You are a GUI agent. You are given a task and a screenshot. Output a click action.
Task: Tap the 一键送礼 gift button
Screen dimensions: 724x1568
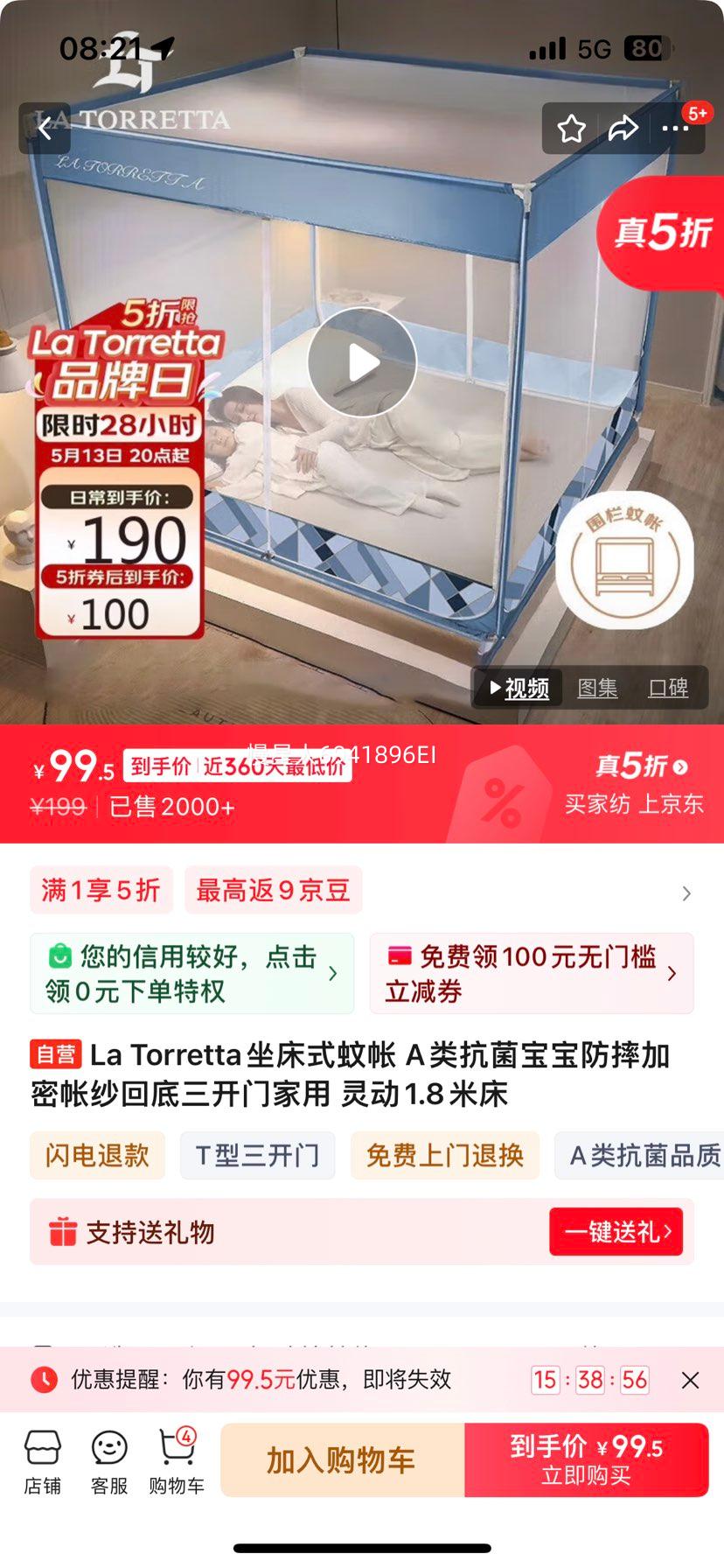point(616,1232)
